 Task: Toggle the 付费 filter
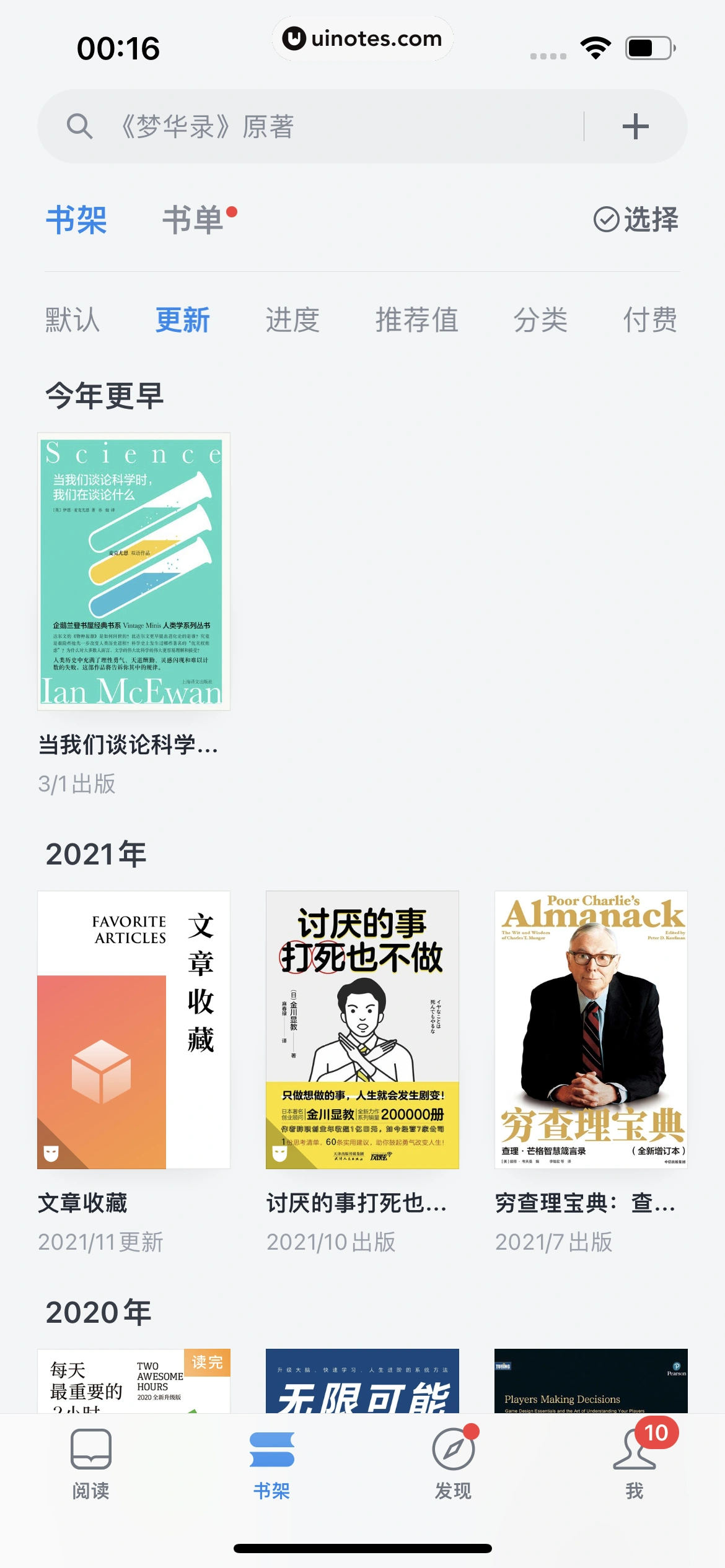click(650, 320)
